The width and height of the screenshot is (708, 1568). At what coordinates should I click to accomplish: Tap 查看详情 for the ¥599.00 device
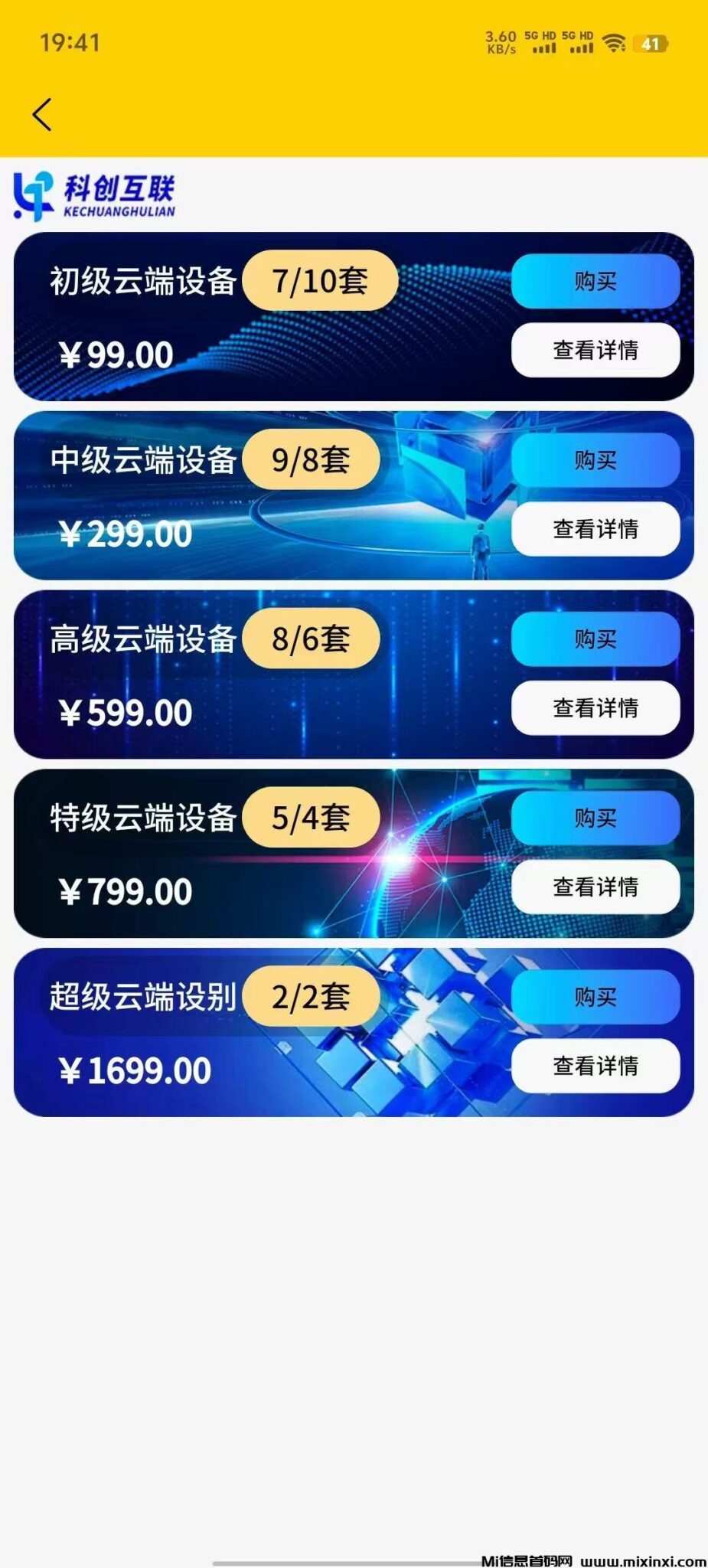click(x=595, y=708)
